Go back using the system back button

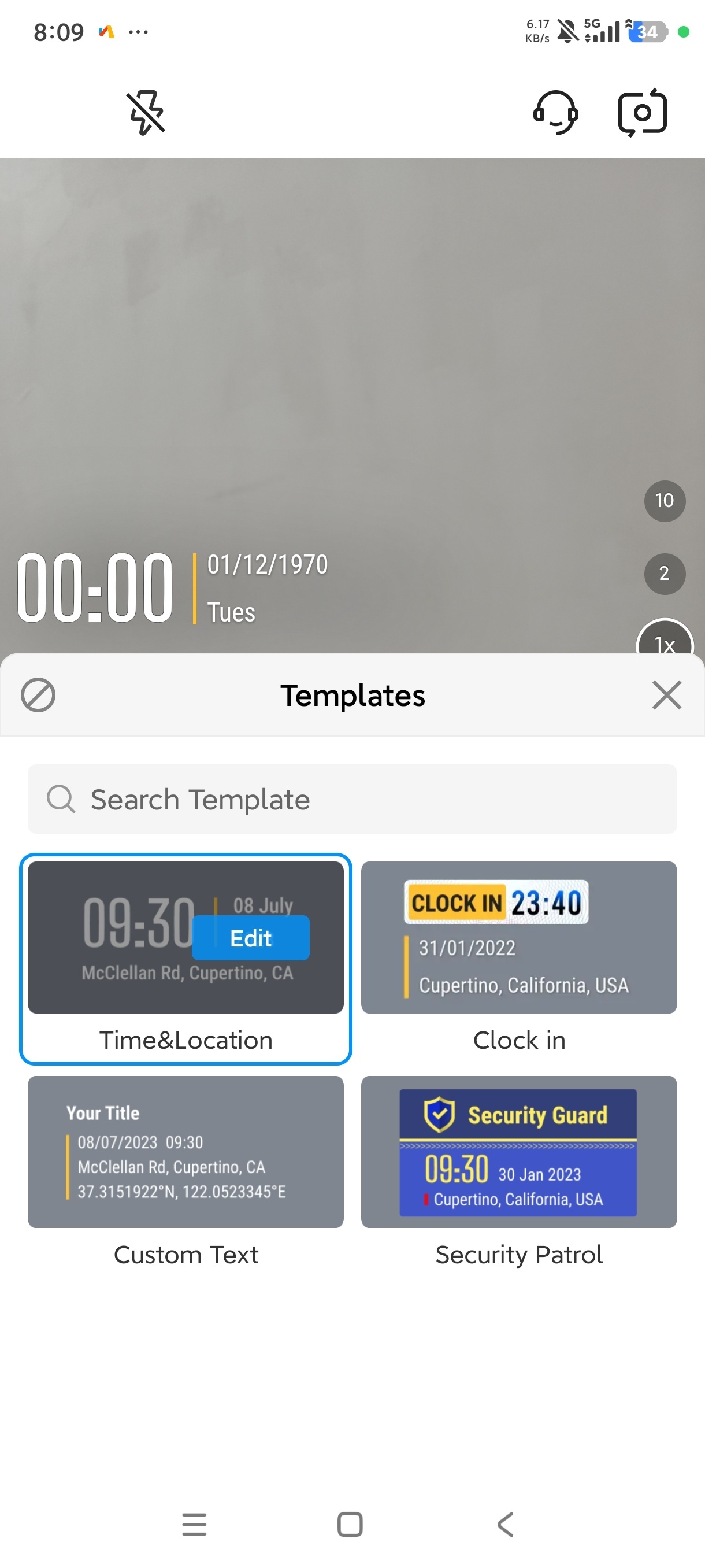point(506,1524)
